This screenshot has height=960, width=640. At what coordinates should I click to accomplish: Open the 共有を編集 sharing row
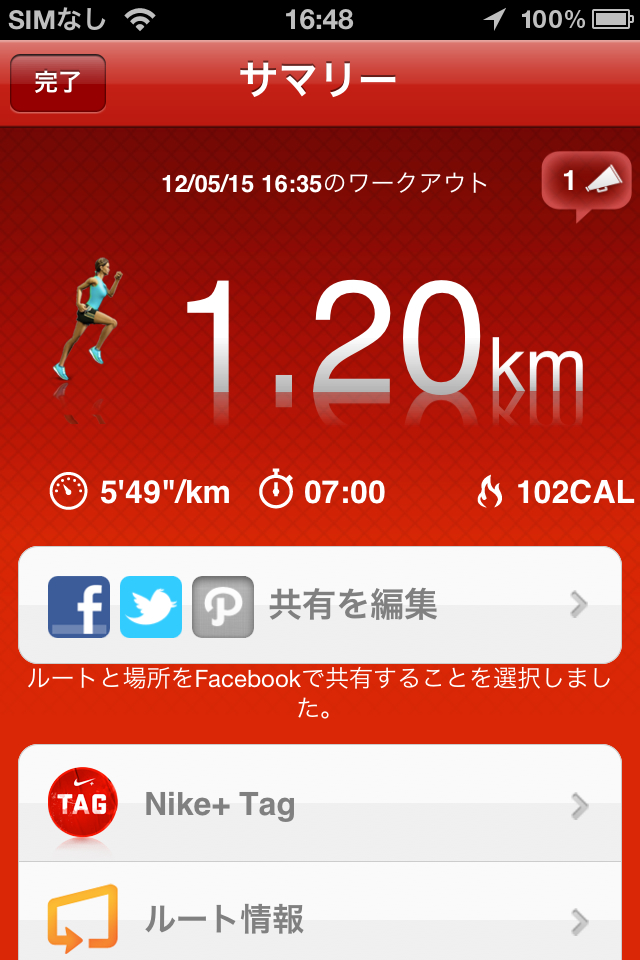pos(320,605)
